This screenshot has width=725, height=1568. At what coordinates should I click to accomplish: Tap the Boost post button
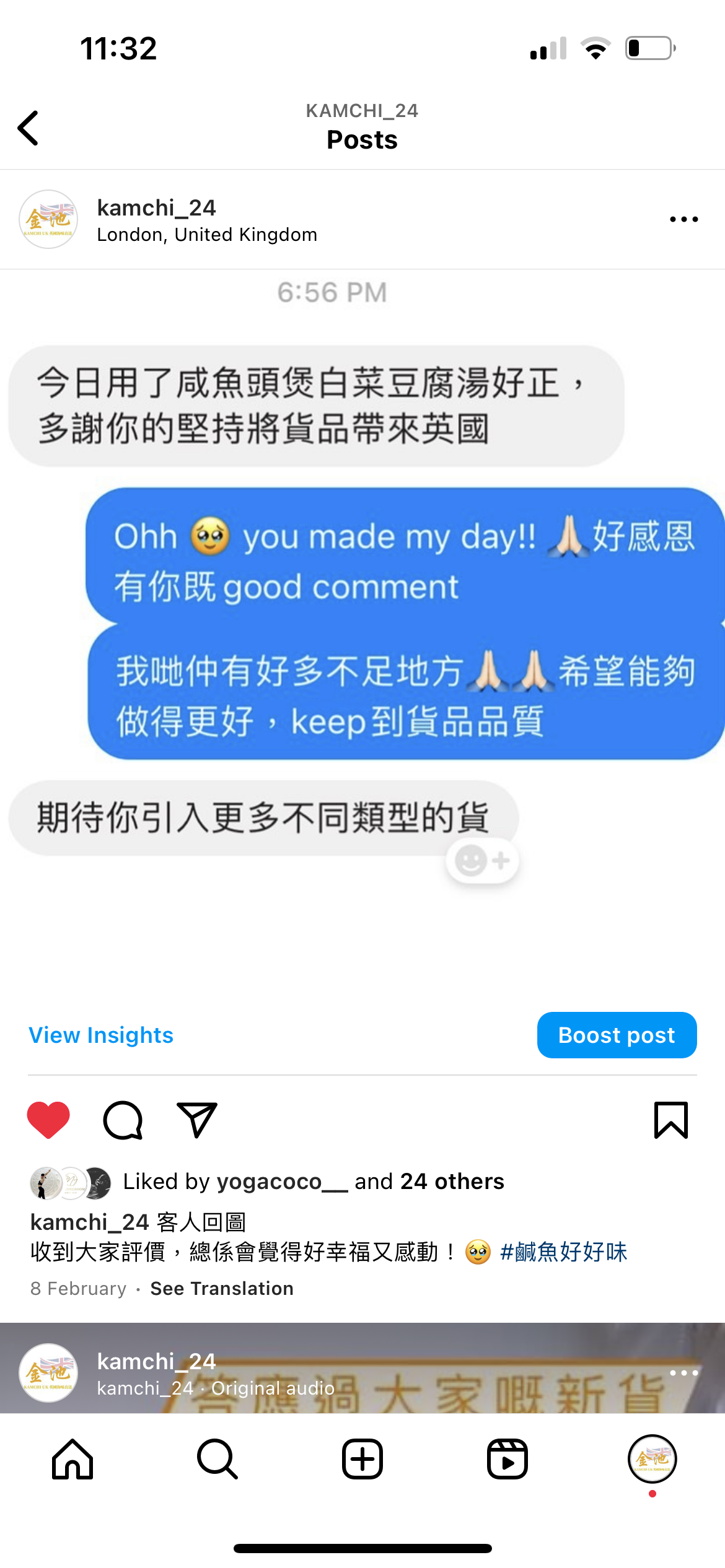(616, 1035)
